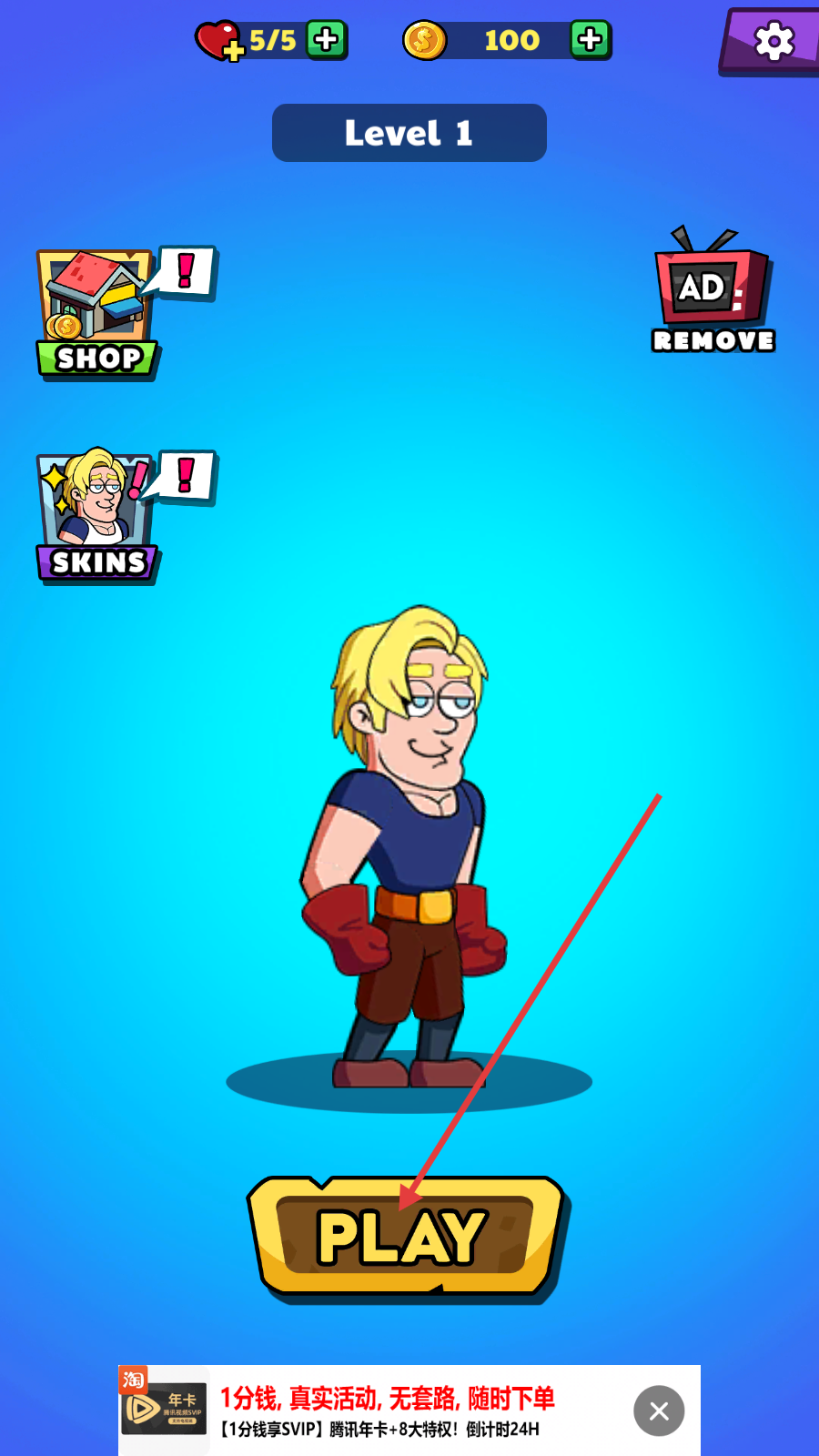Open the Skins menu
819x1456 pixels.
pos(97,517)
